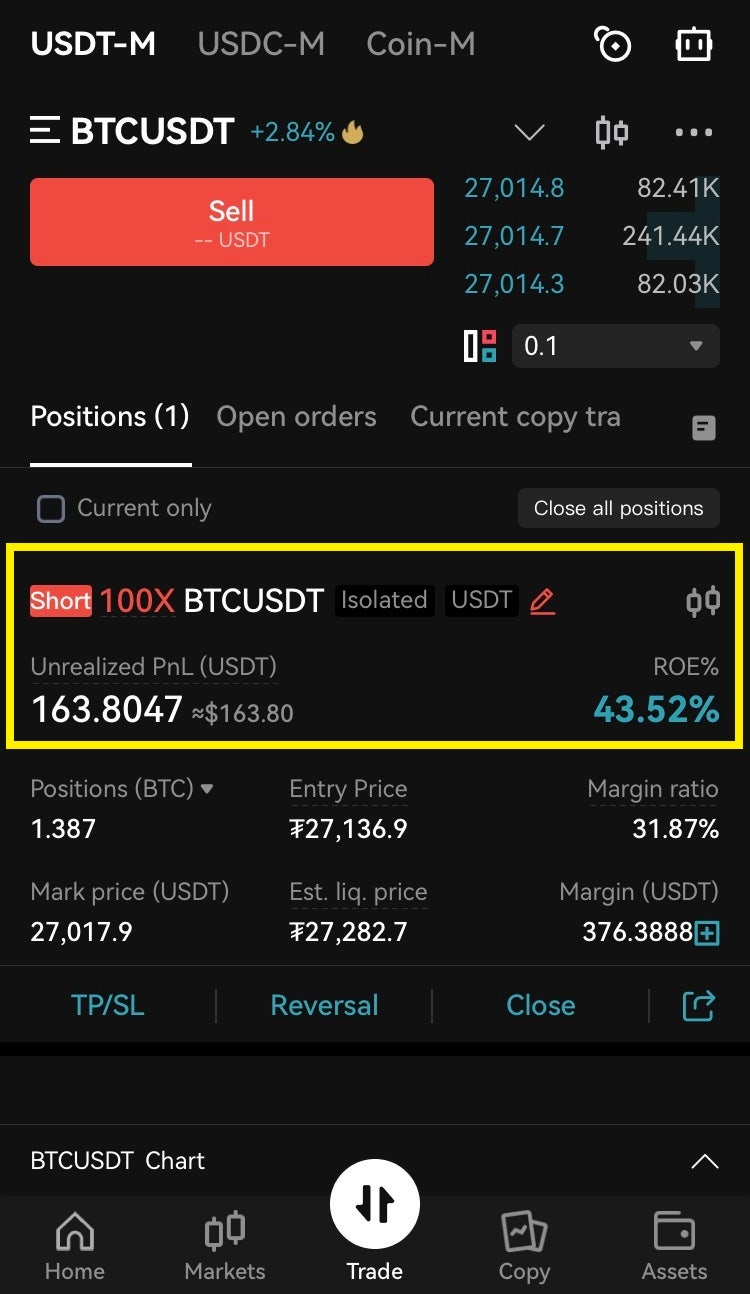Tap Reversal on the short position
Image resolution: width=750 pixels, height=1294 pixels.
tap(324, 1005)
